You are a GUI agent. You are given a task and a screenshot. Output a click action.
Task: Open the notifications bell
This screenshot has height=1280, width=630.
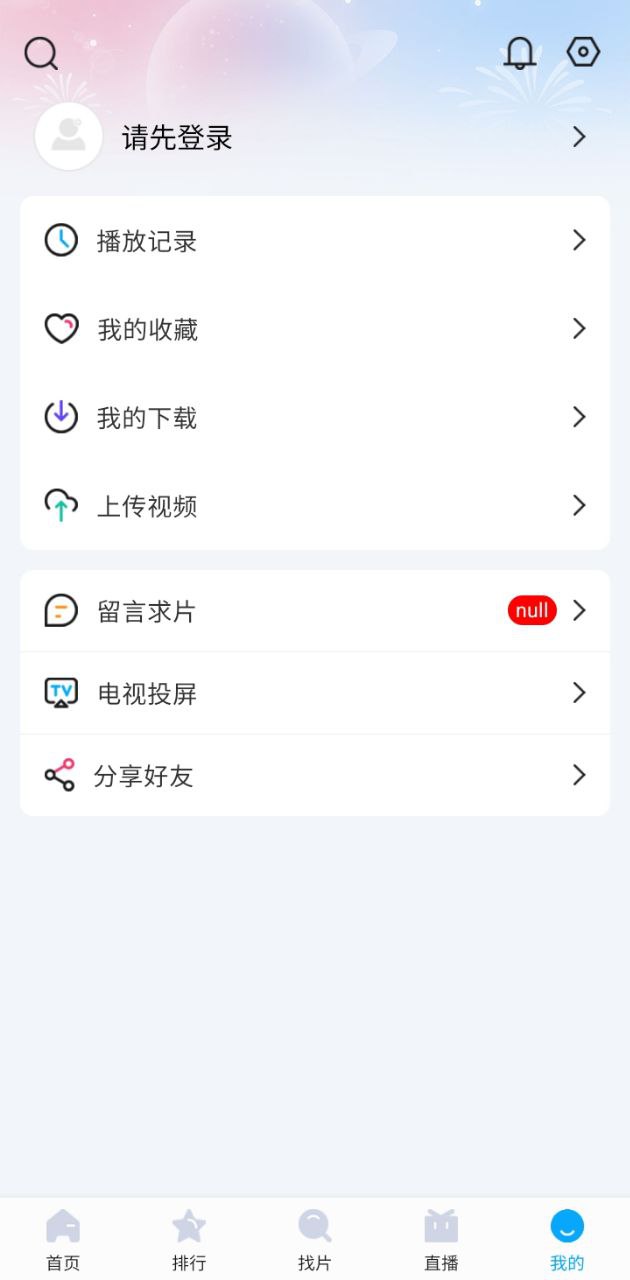tap(520, 53)
